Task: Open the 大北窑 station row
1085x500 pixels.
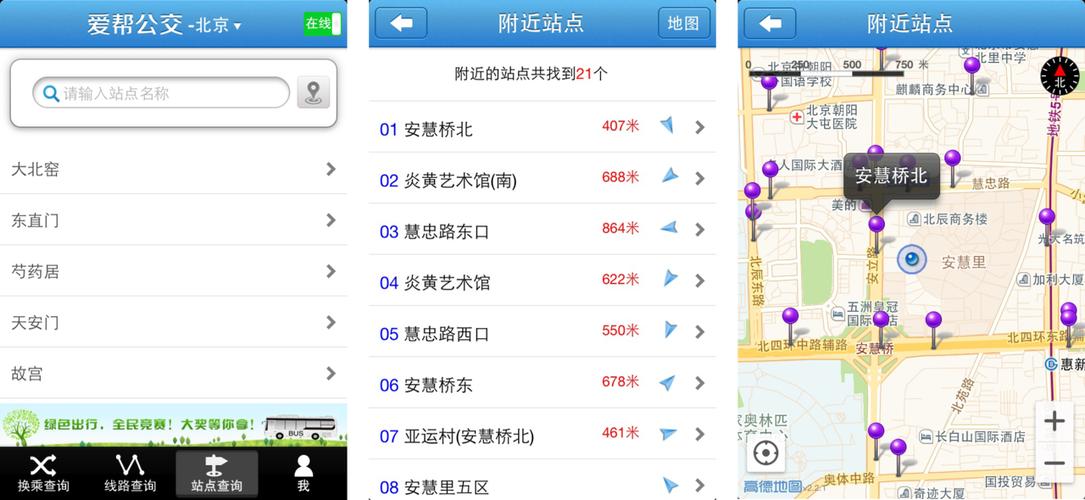Action: 173,169
